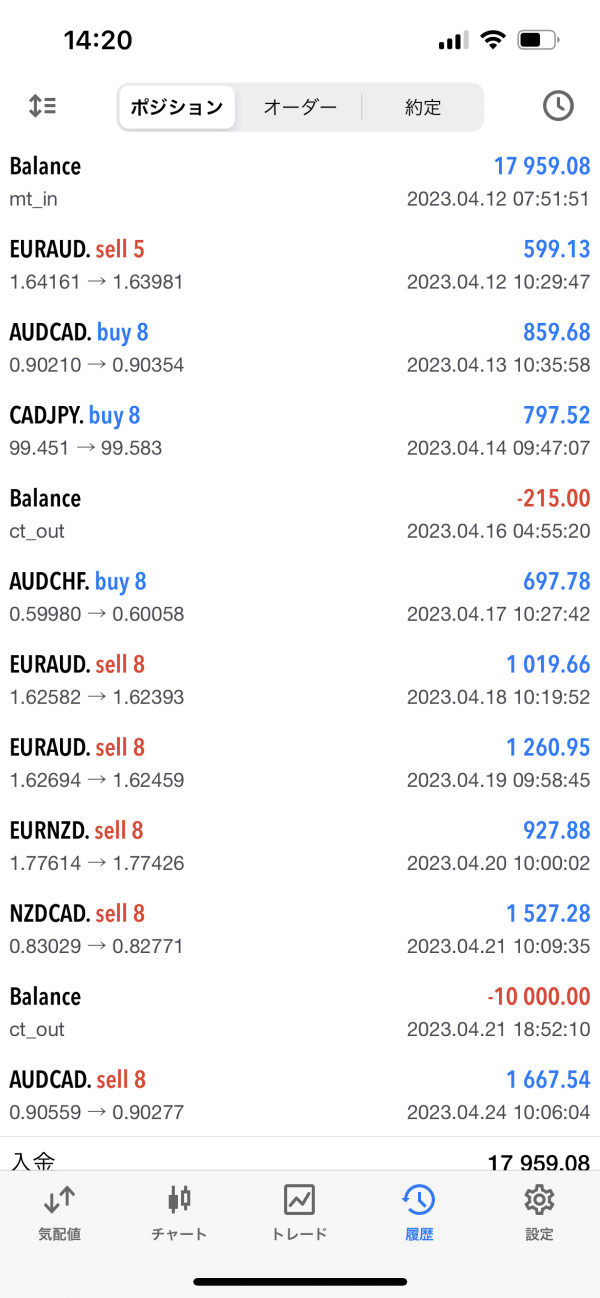
Task: Open the 履歴 tab
Action: (419, 1212)
